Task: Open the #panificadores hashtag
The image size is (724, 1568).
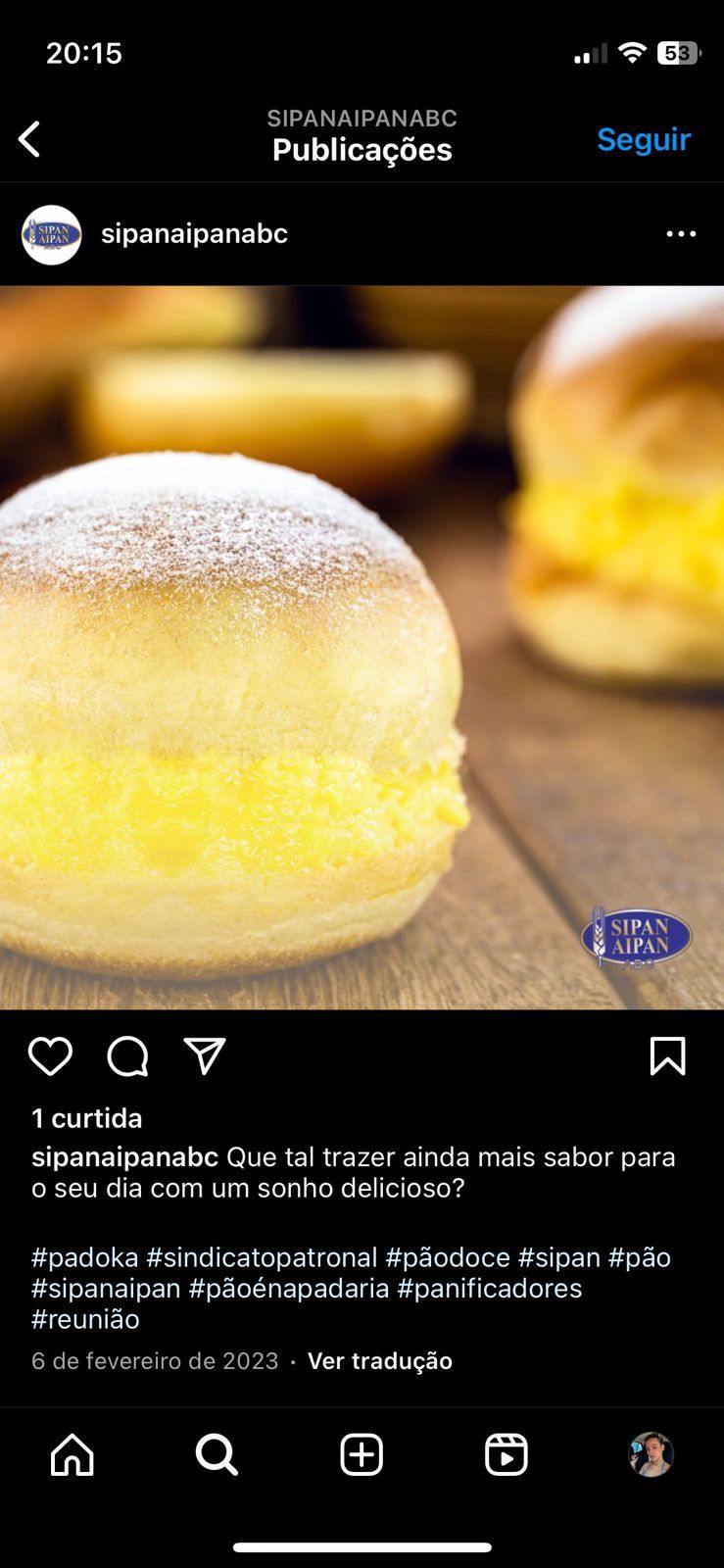Action: click(489, 1288)
